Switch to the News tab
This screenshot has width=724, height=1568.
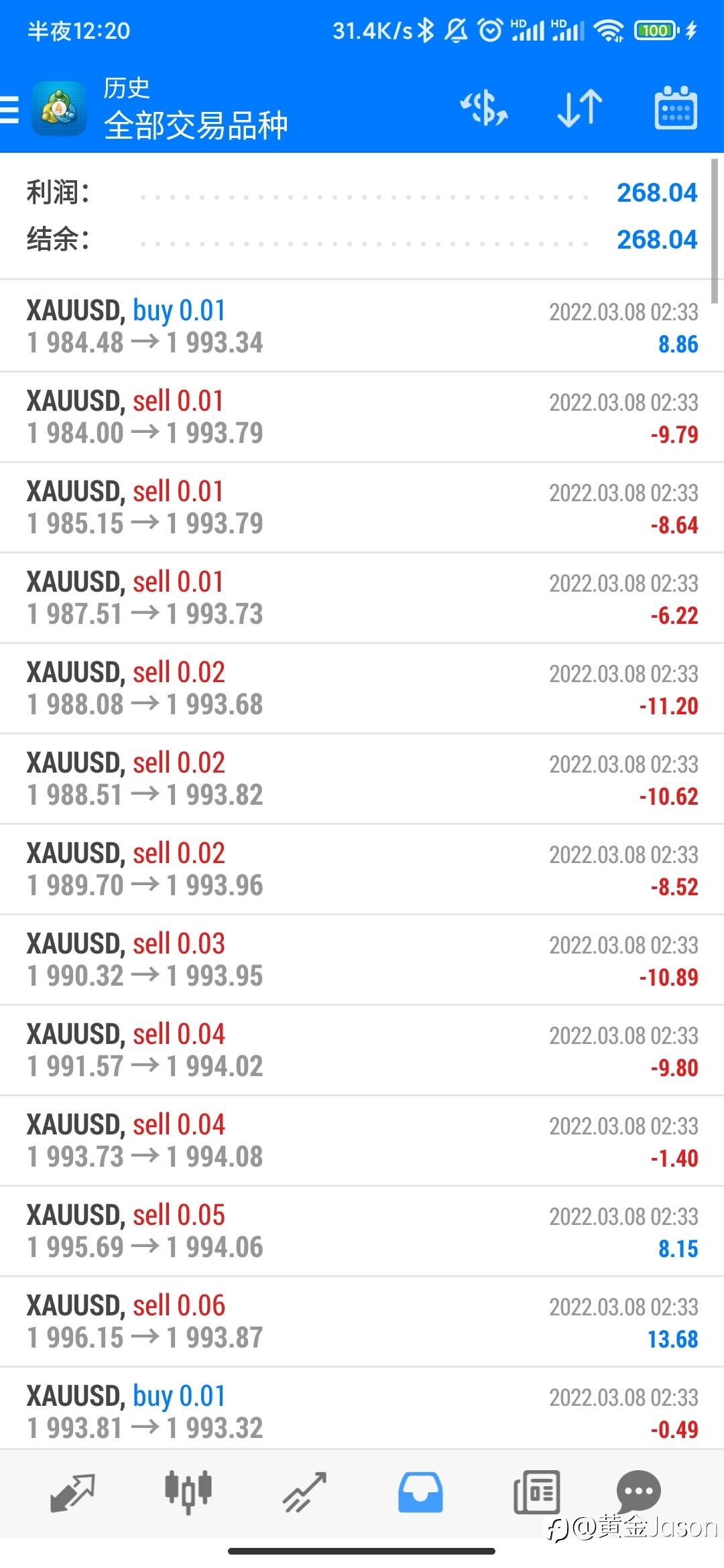click(536, 1492)
